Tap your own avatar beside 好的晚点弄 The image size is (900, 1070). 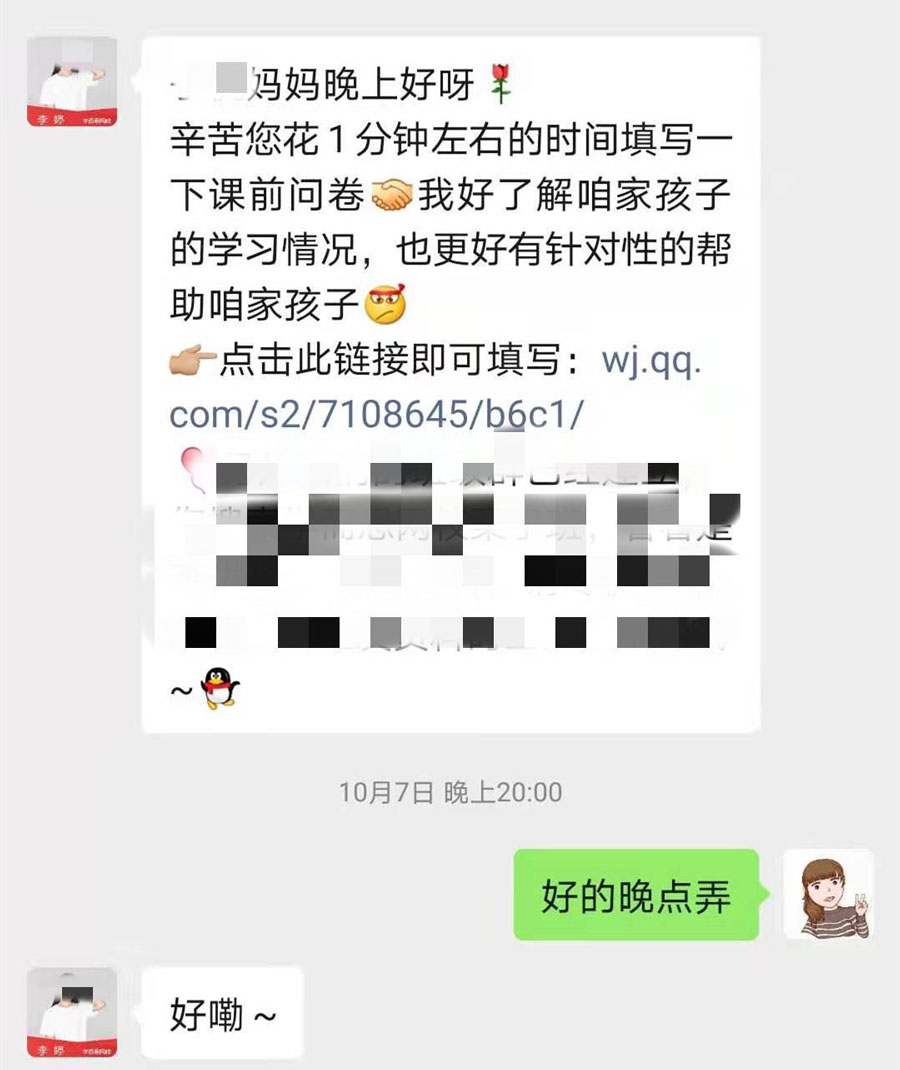[x=828, y=894]
